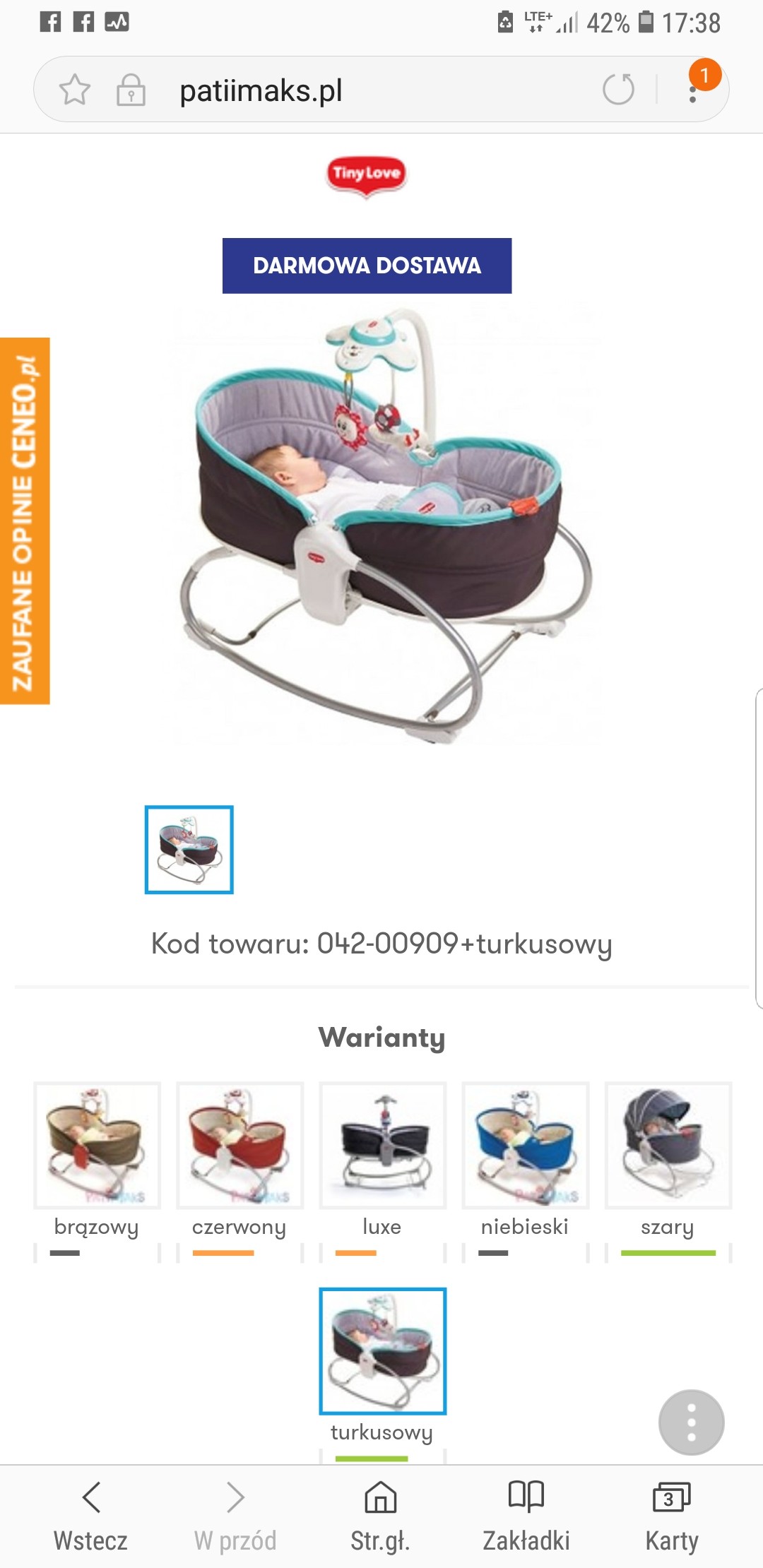Open the floating three-dot quick menu
The image size is (763, 1568).
[x=691, y=1422]
